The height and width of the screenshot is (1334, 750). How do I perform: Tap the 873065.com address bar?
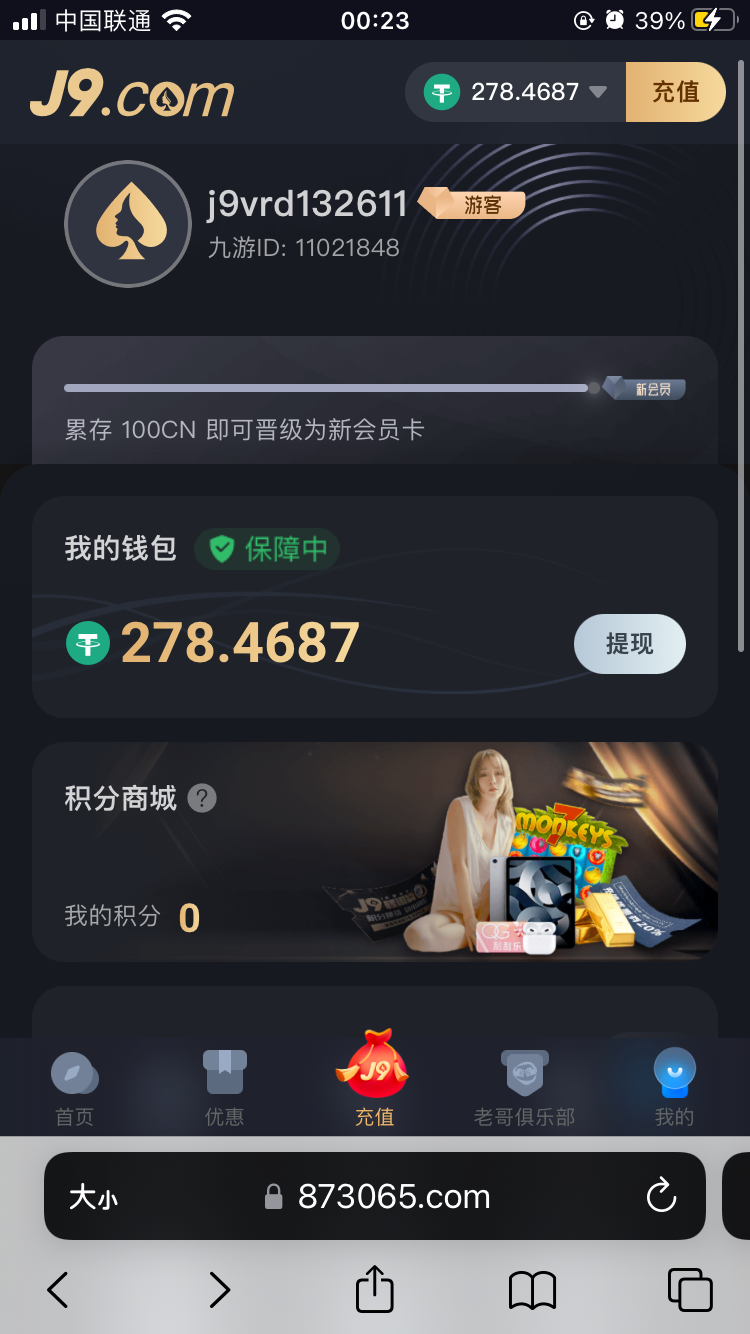click(x=393, y=1196)
